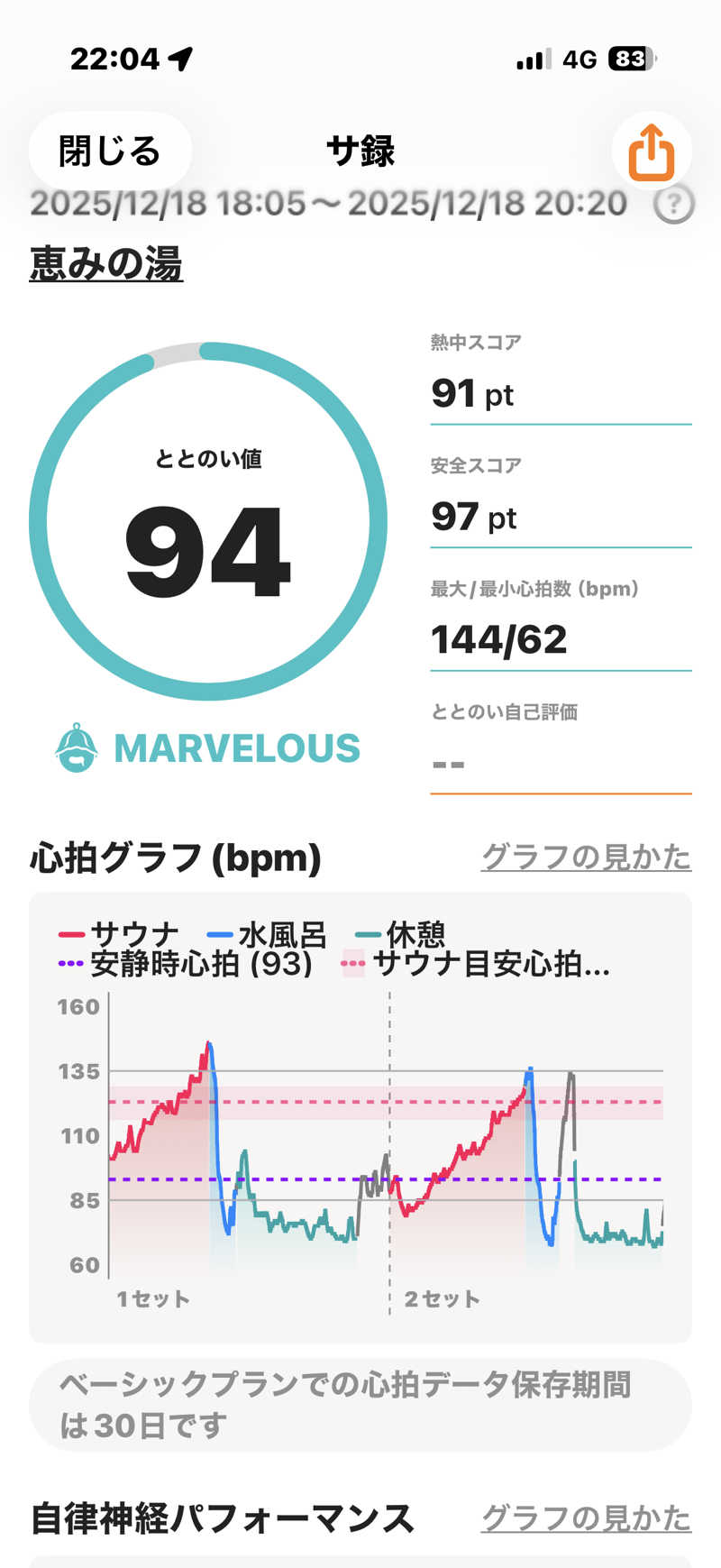Screen dimensions: 721x1568
Task: Open グラフの見かた for 心拍グラフ
Action: click(586, 857)
